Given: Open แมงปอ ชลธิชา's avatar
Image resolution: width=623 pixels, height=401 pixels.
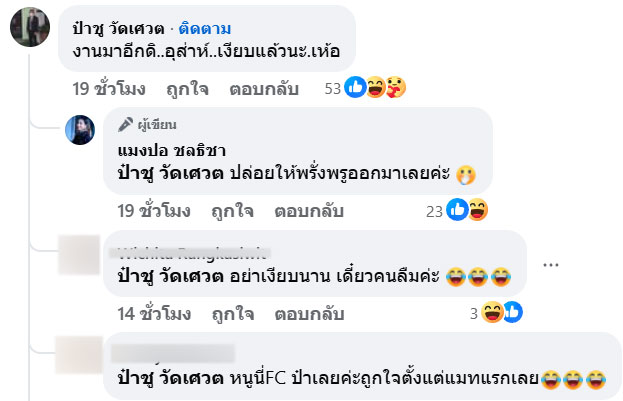Looking at the screenshot, I should [x=83, y=131].
